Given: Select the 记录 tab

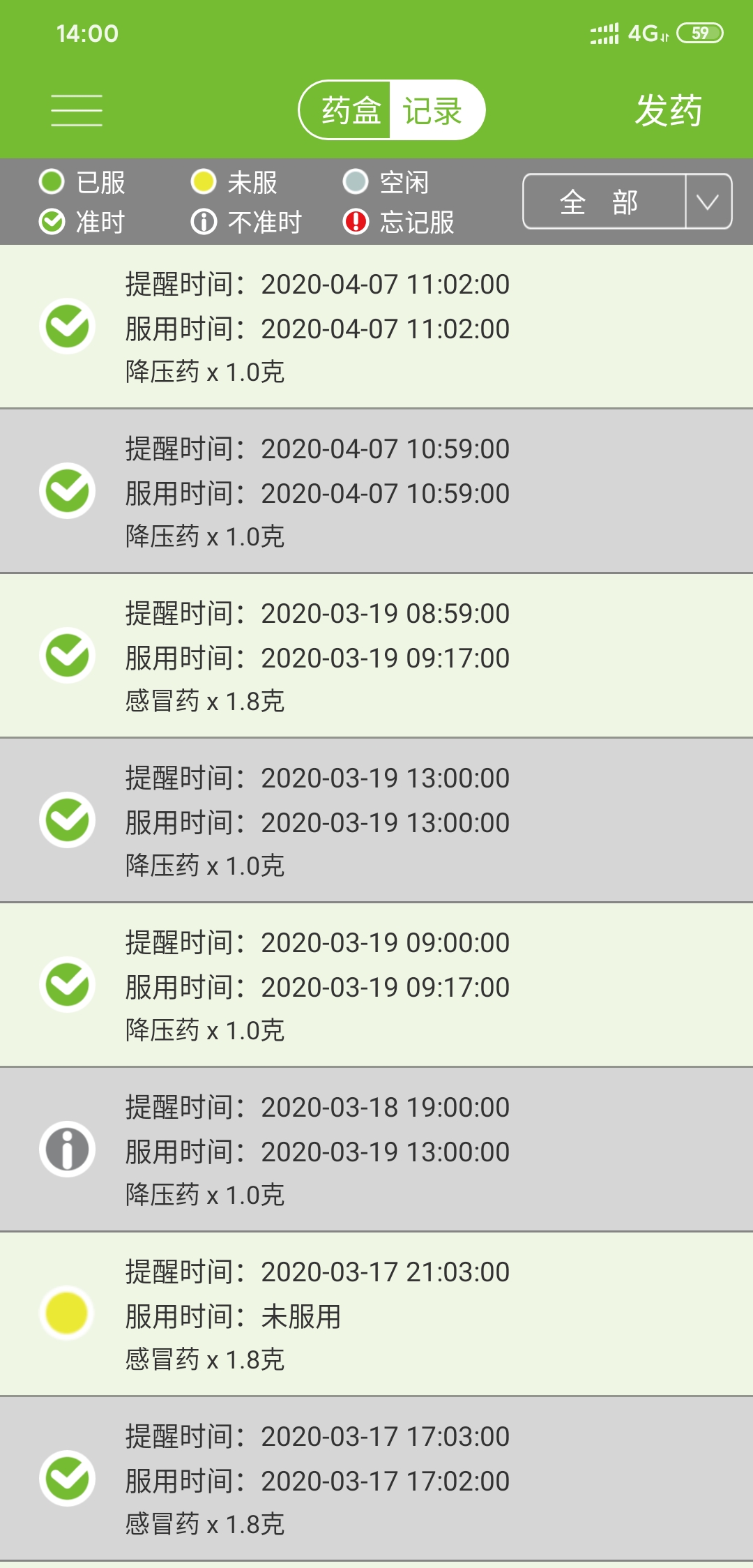Looking at the screenshot, I should click(x=434, y=110).
